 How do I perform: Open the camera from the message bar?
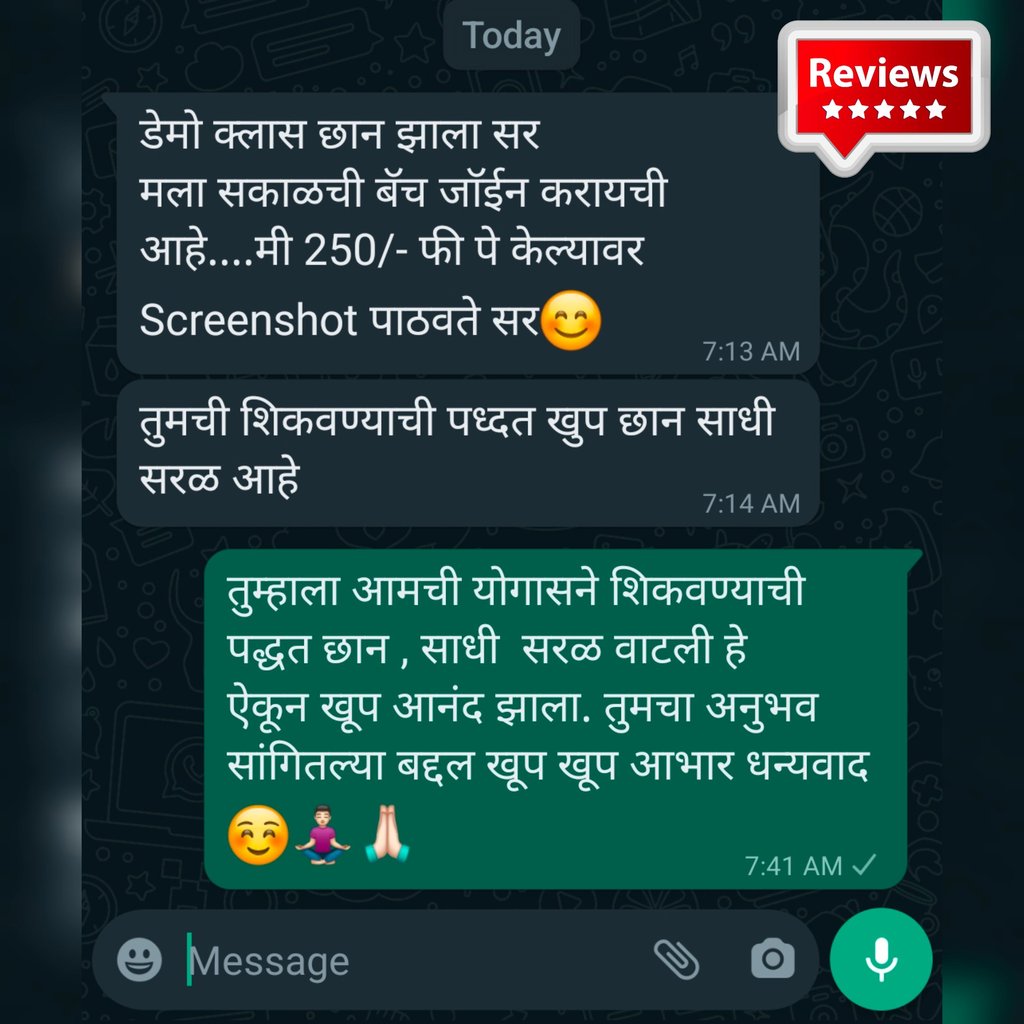(773, 959)
